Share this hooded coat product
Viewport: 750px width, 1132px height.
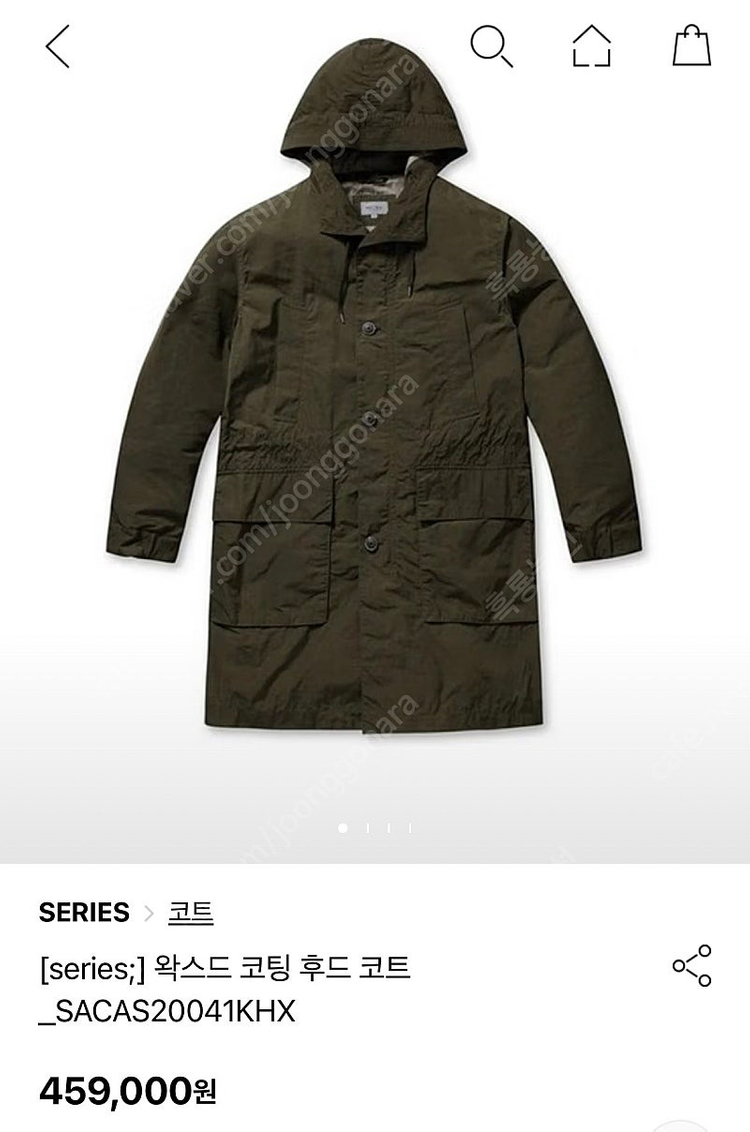pos(692,966)
